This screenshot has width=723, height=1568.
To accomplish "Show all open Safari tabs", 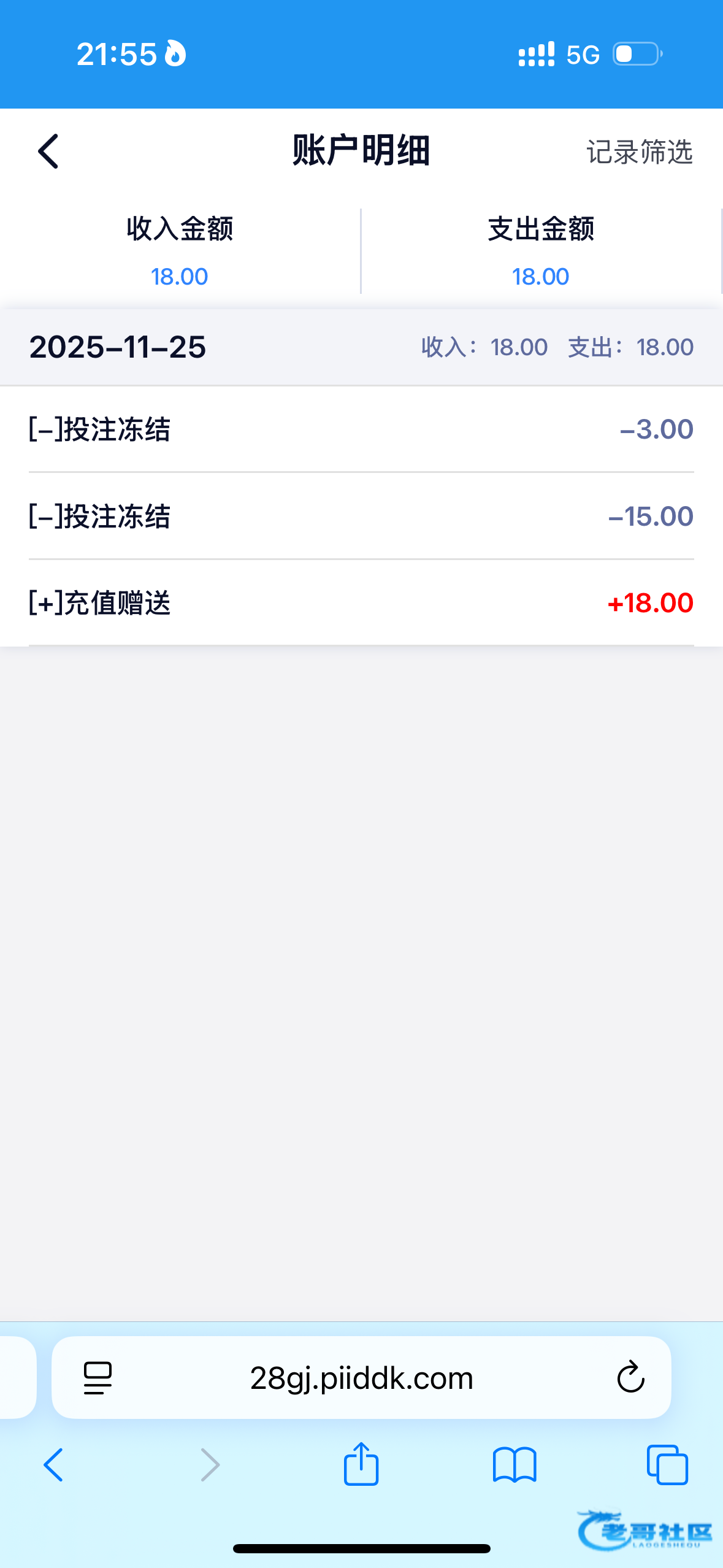I will 667,1465.
